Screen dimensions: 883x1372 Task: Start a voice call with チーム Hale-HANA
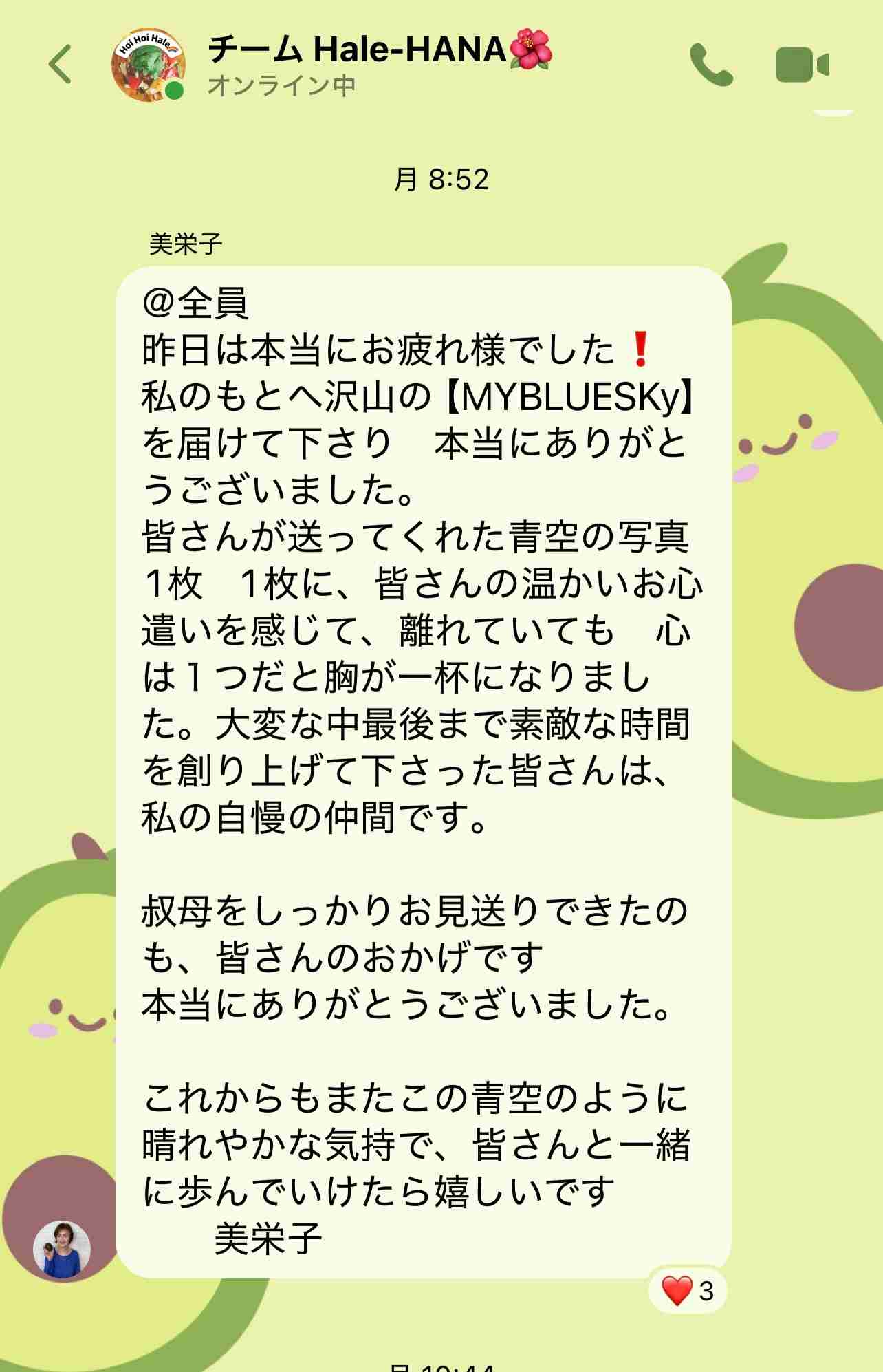coord(711,65)
